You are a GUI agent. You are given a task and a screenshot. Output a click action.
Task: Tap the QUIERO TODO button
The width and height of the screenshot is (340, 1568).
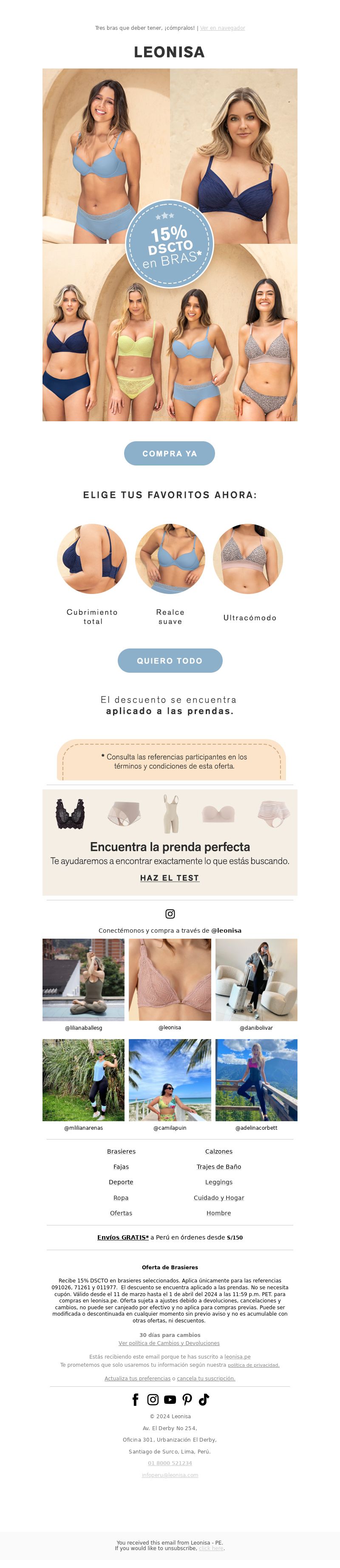coord(170,660)
